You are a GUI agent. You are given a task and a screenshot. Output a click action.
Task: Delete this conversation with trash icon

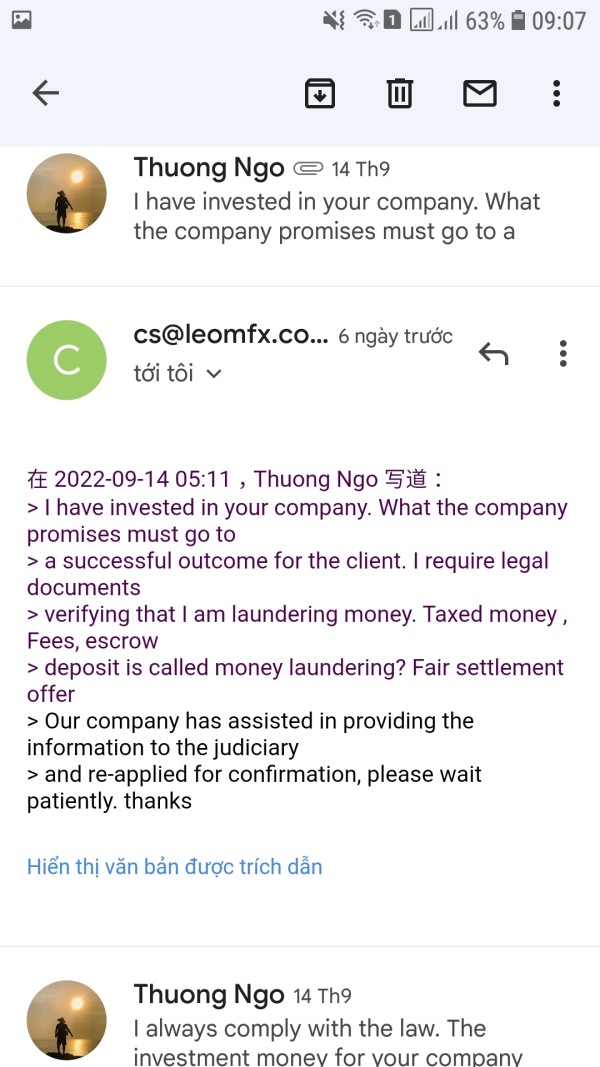tap(399, 93)
